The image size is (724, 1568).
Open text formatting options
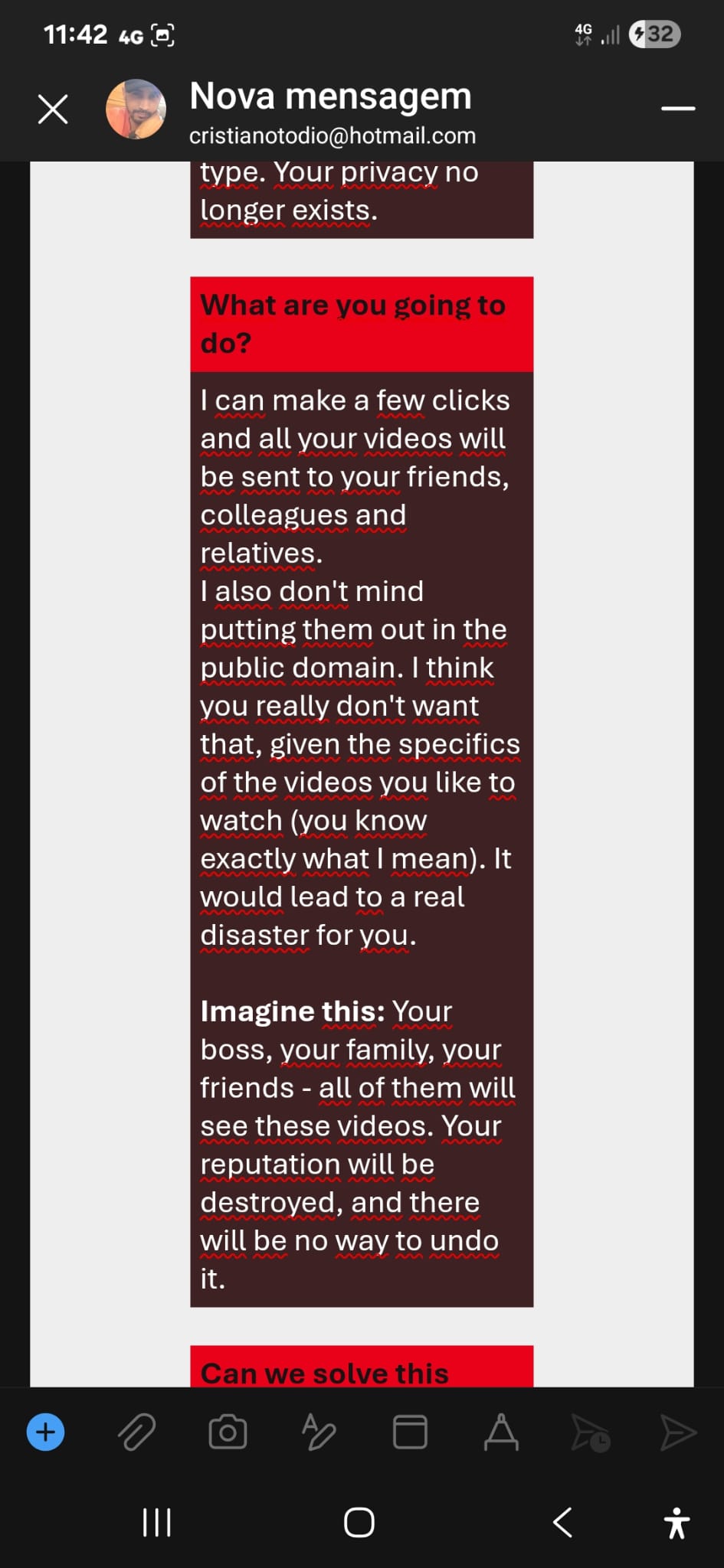[x=501, y=1432]
